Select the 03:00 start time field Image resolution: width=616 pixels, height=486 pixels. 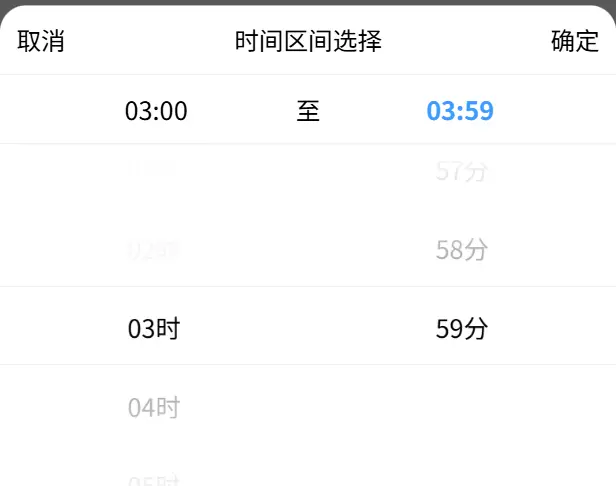[x=156, y=111]
